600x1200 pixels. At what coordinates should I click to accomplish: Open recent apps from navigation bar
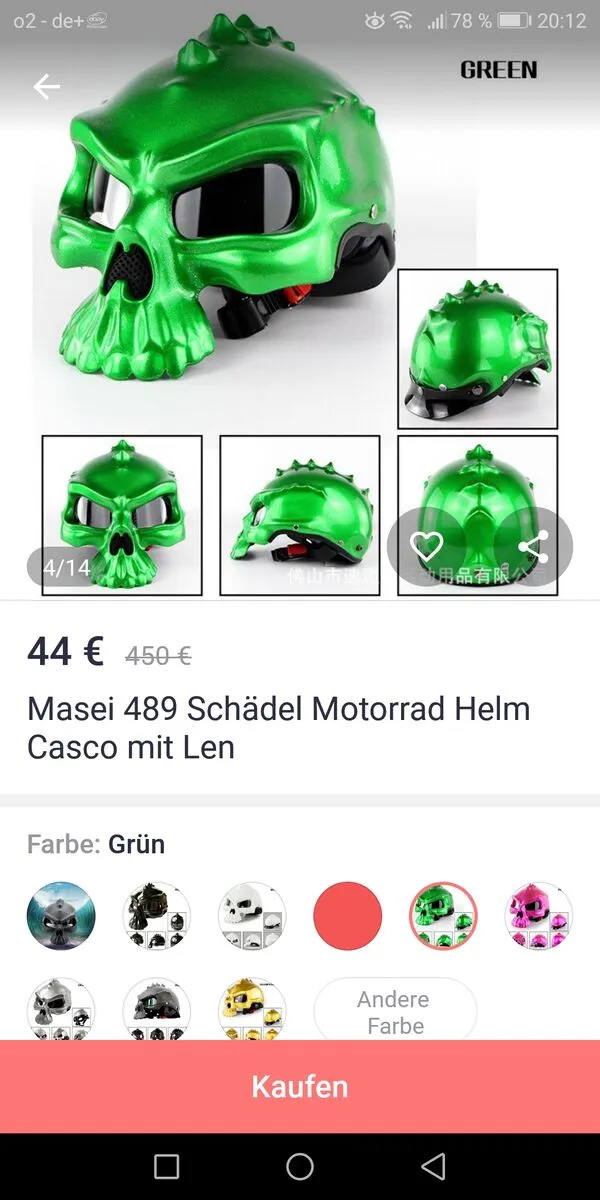tap(167, 1166)
